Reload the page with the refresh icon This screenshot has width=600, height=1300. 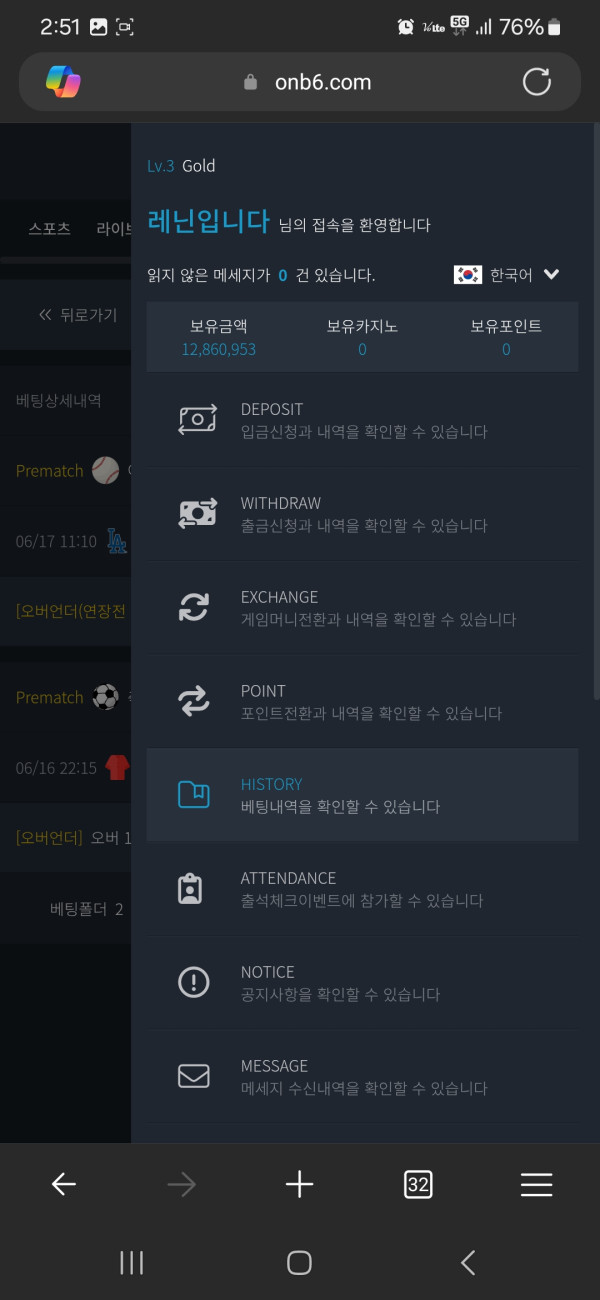(537, 82)
